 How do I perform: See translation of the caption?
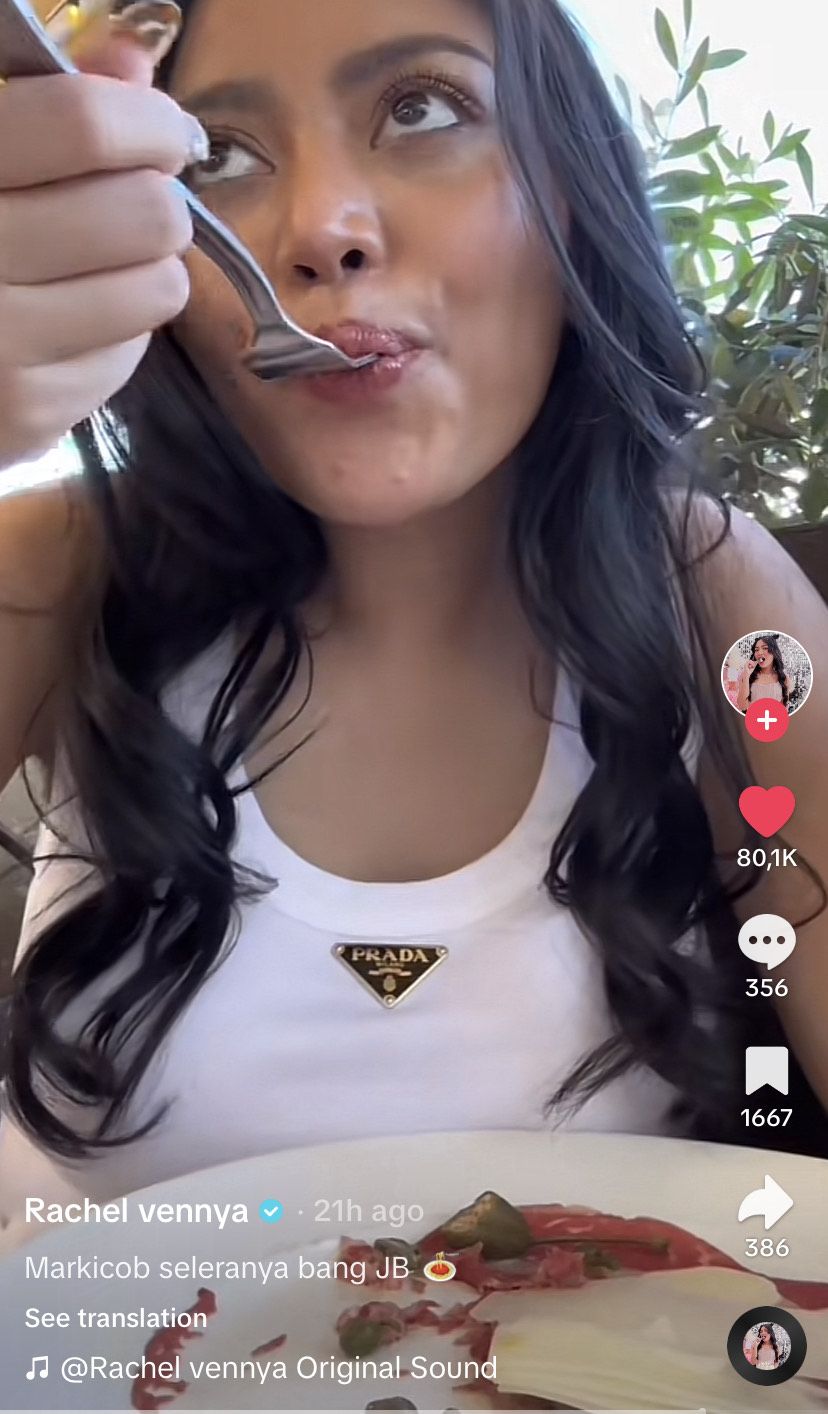coord(116,1318)
